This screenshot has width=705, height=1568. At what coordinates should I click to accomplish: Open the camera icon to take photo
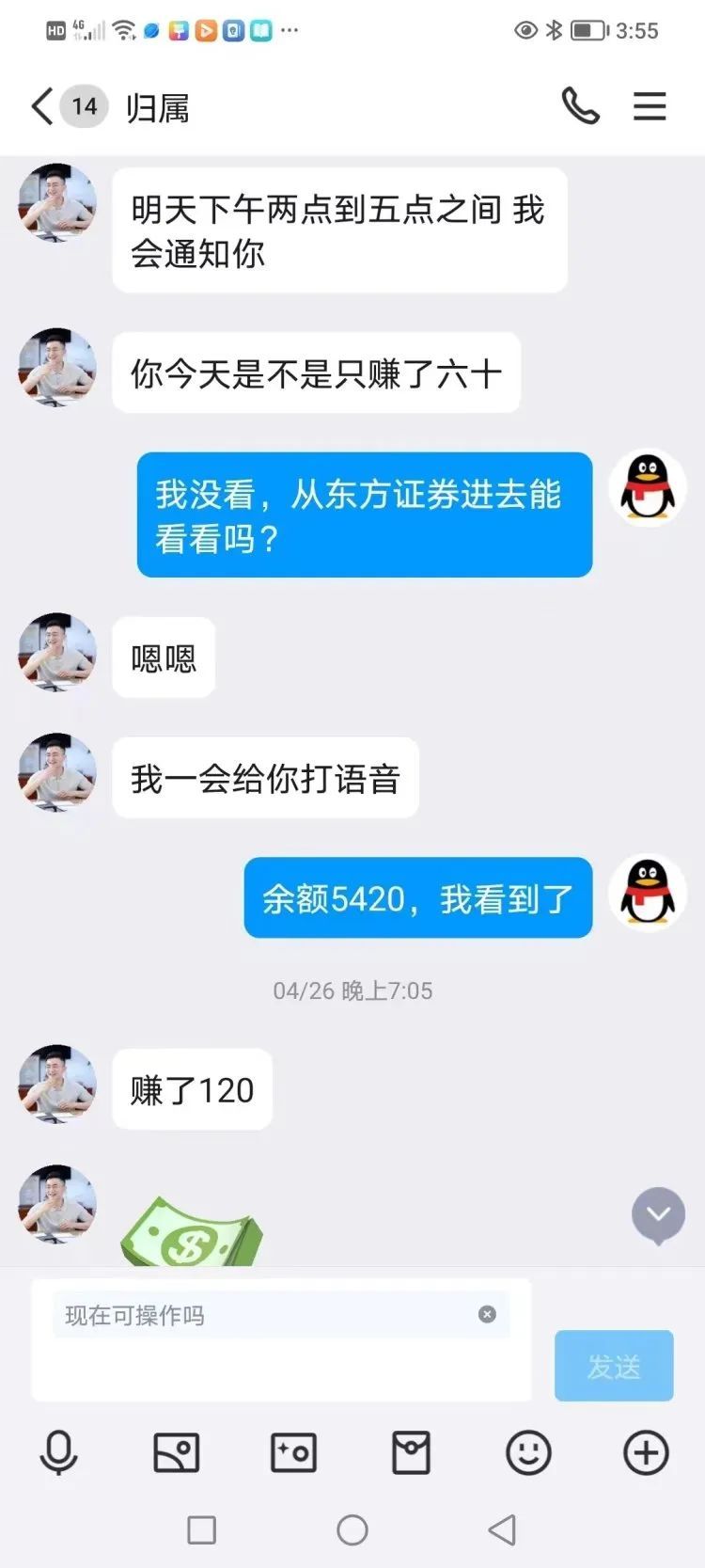tap(293, 1452)
